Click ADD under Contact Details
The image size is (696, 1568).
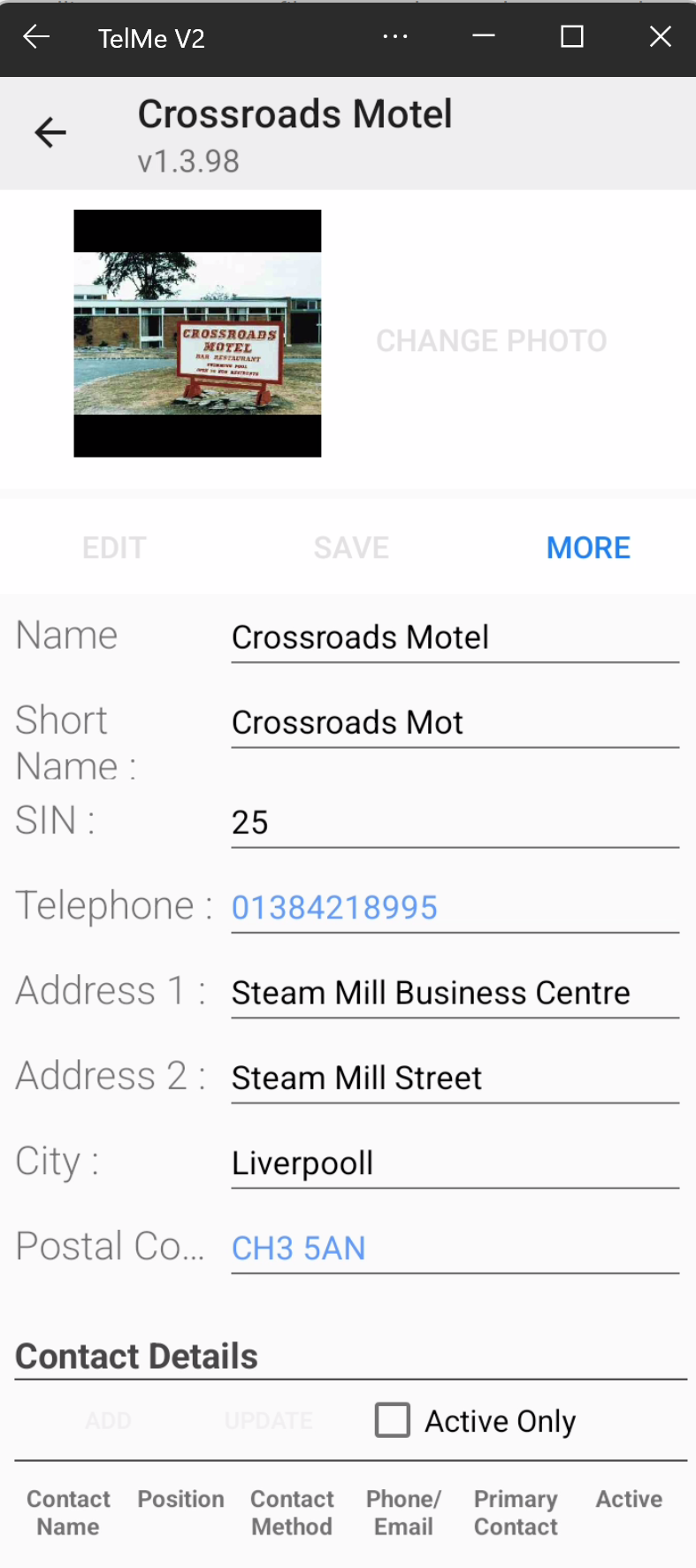tap(108, 1420)
